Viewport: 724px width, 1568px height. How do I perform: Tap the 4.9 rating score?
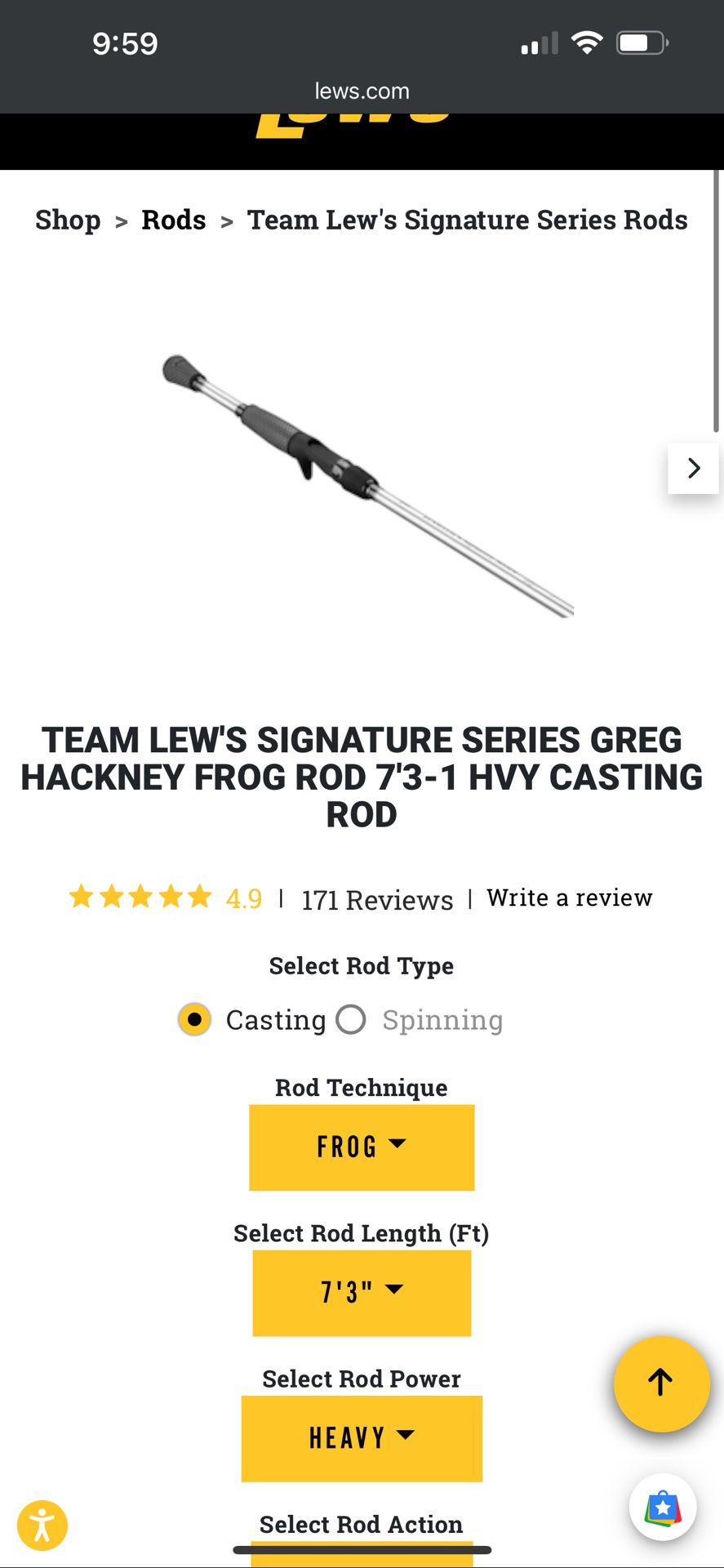[x=242, y=898]
